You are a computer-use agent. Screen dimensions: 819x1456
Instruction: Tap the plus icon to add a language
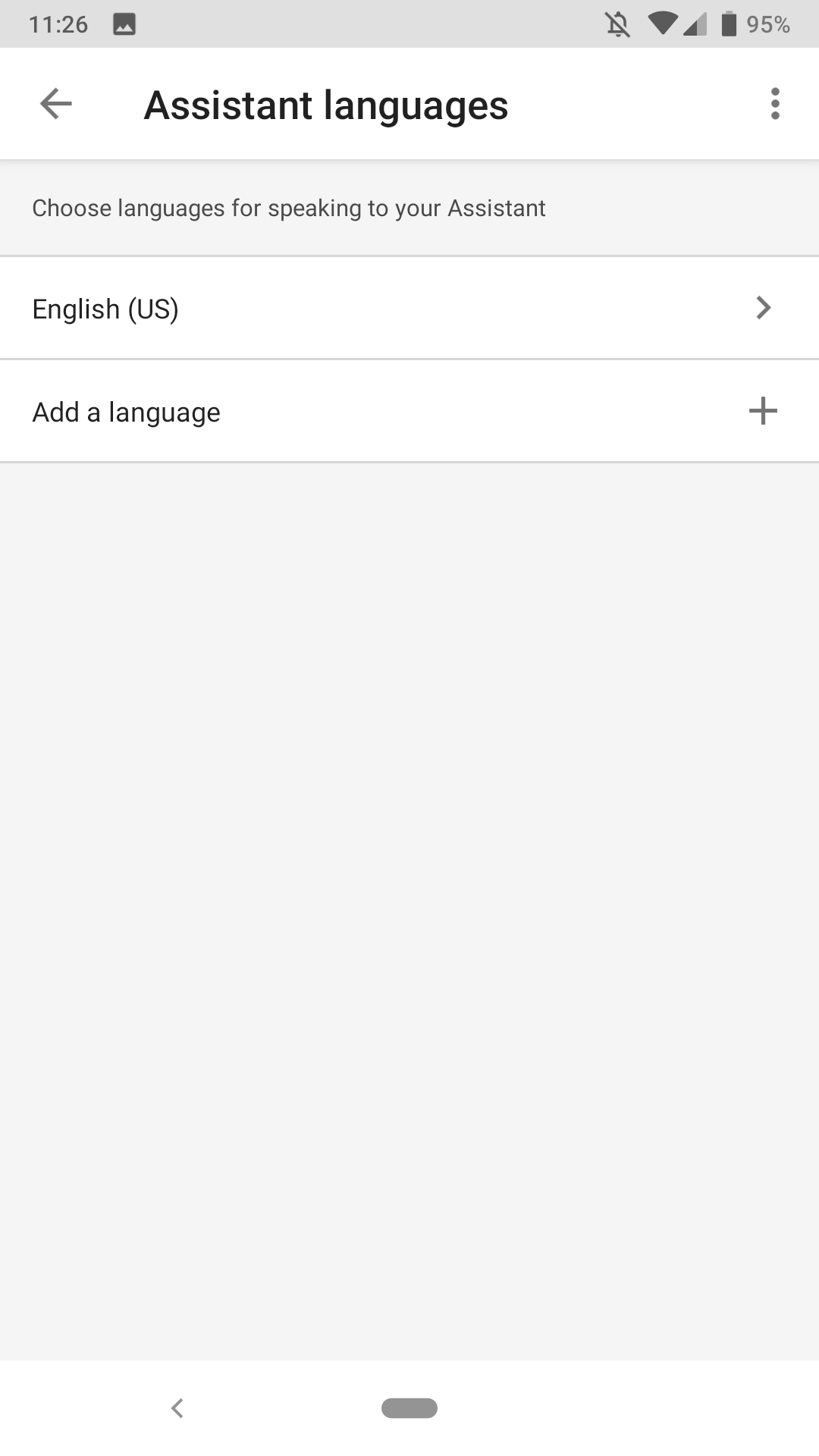pyautogui.click(x=764, y=411)
